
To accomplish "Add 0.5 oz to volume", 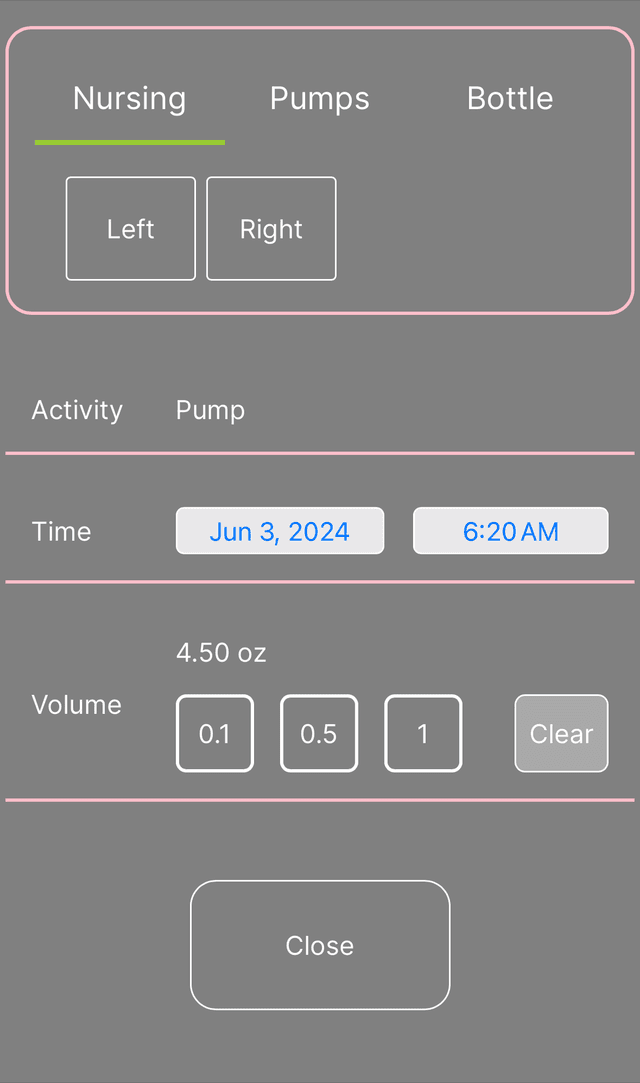I will pos(319,733).
